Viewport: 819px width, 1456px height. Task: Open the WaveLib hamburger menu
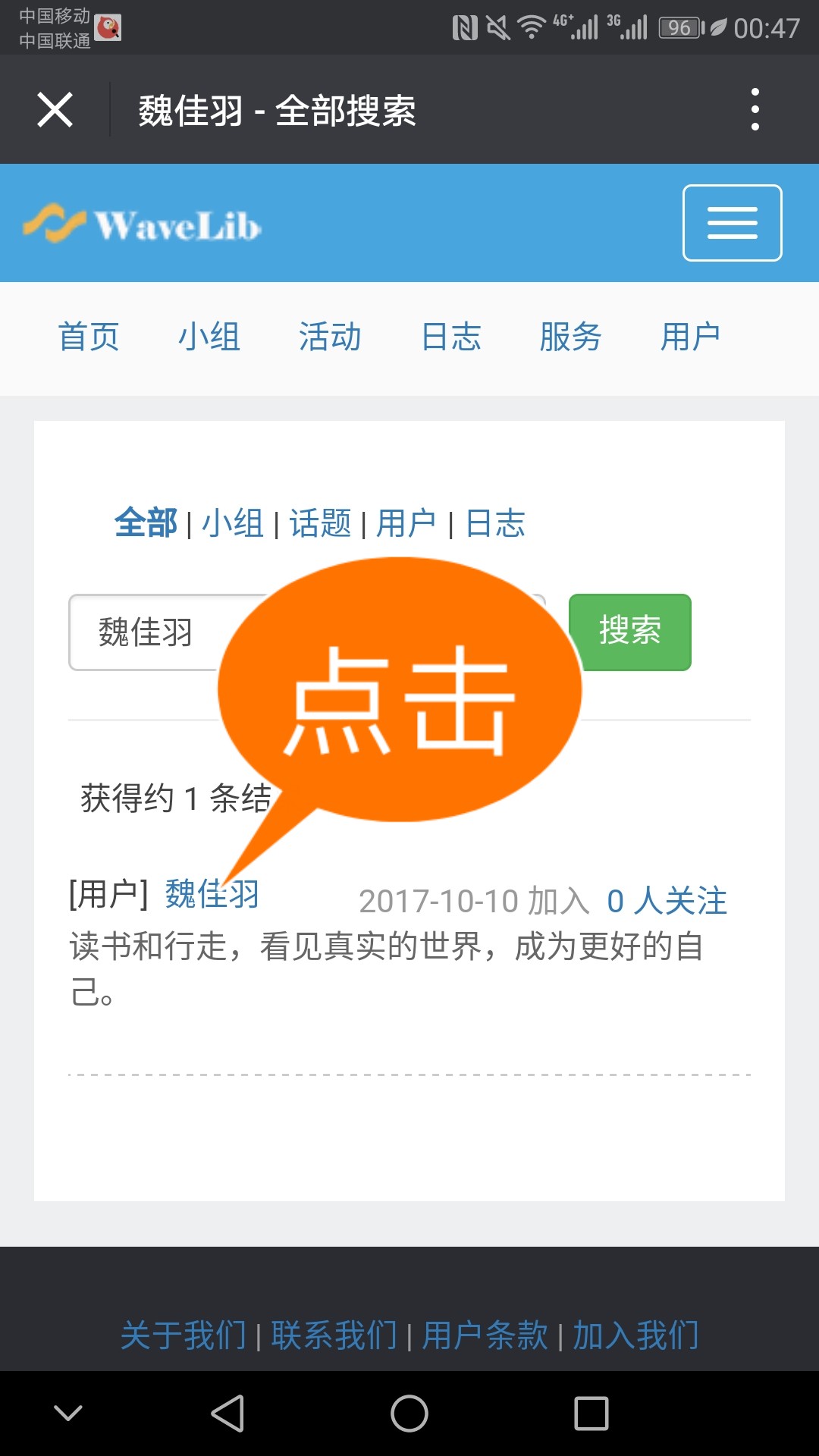point(732,223)
